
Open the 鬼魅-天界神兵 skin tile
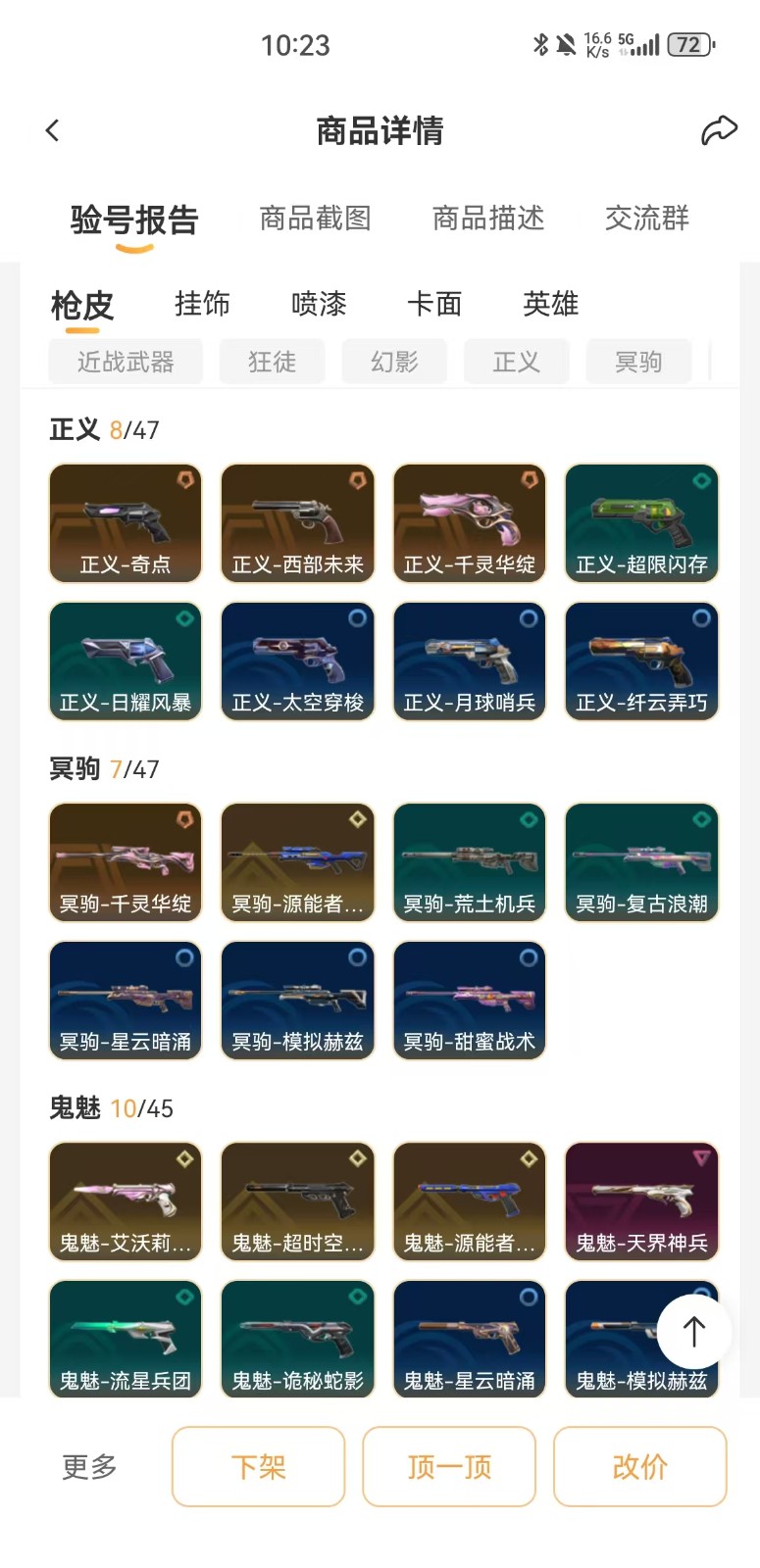(641, 1201)
